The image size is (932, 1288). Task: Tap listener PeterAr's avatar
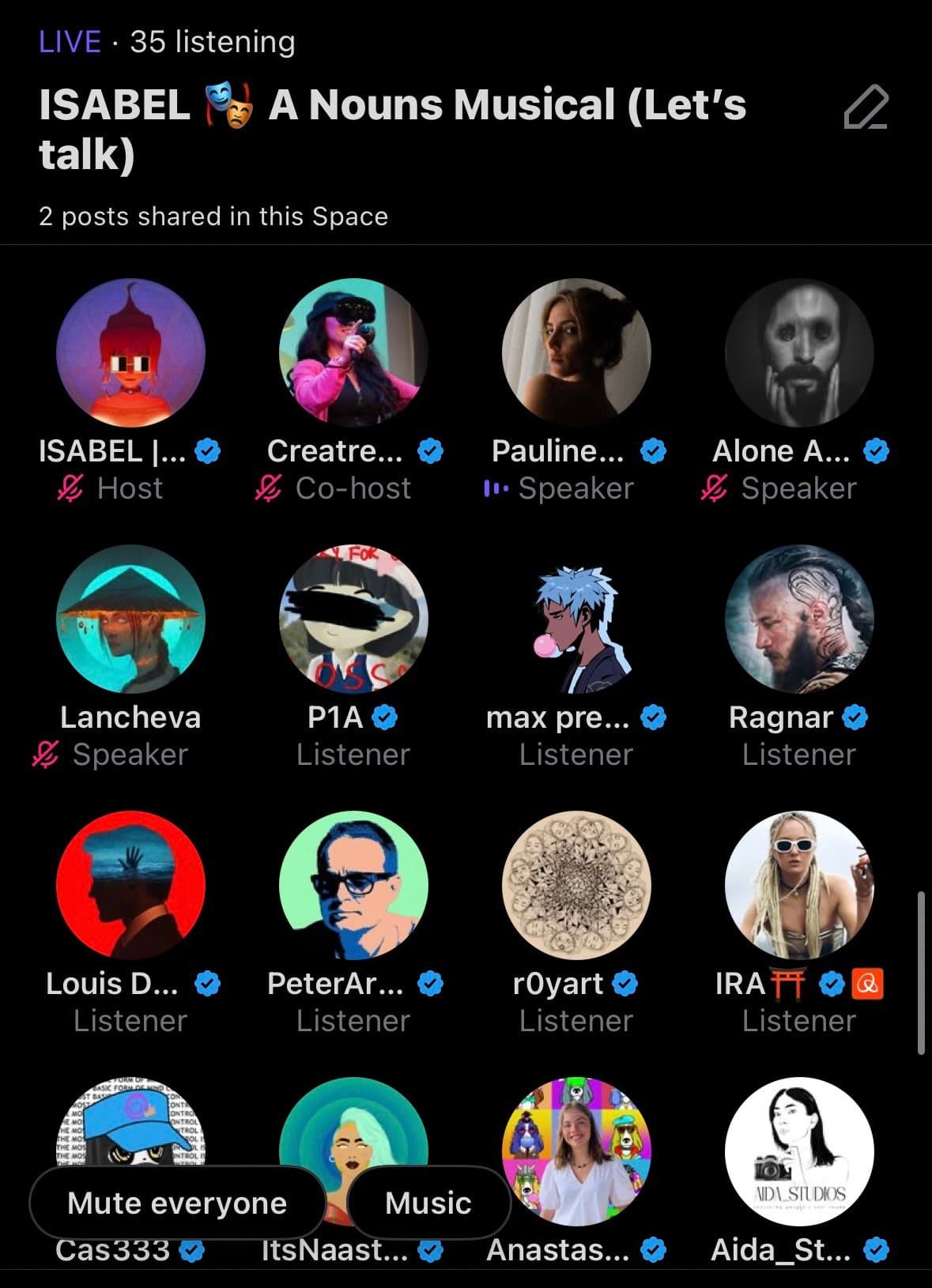(x=353, y=885)
